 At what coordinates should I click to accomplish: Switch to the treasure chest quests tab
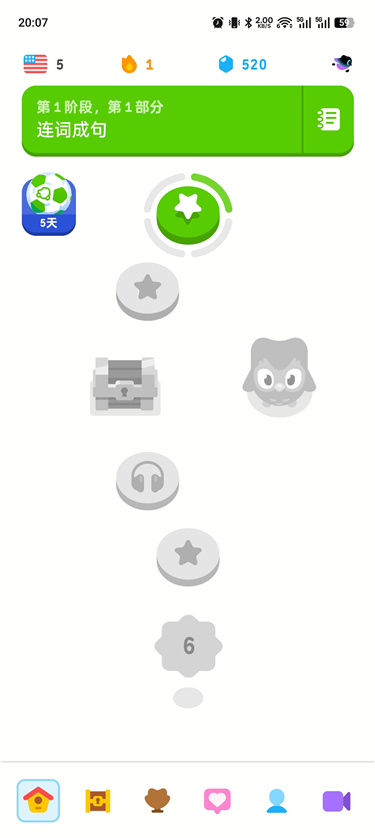pos(98,801)
